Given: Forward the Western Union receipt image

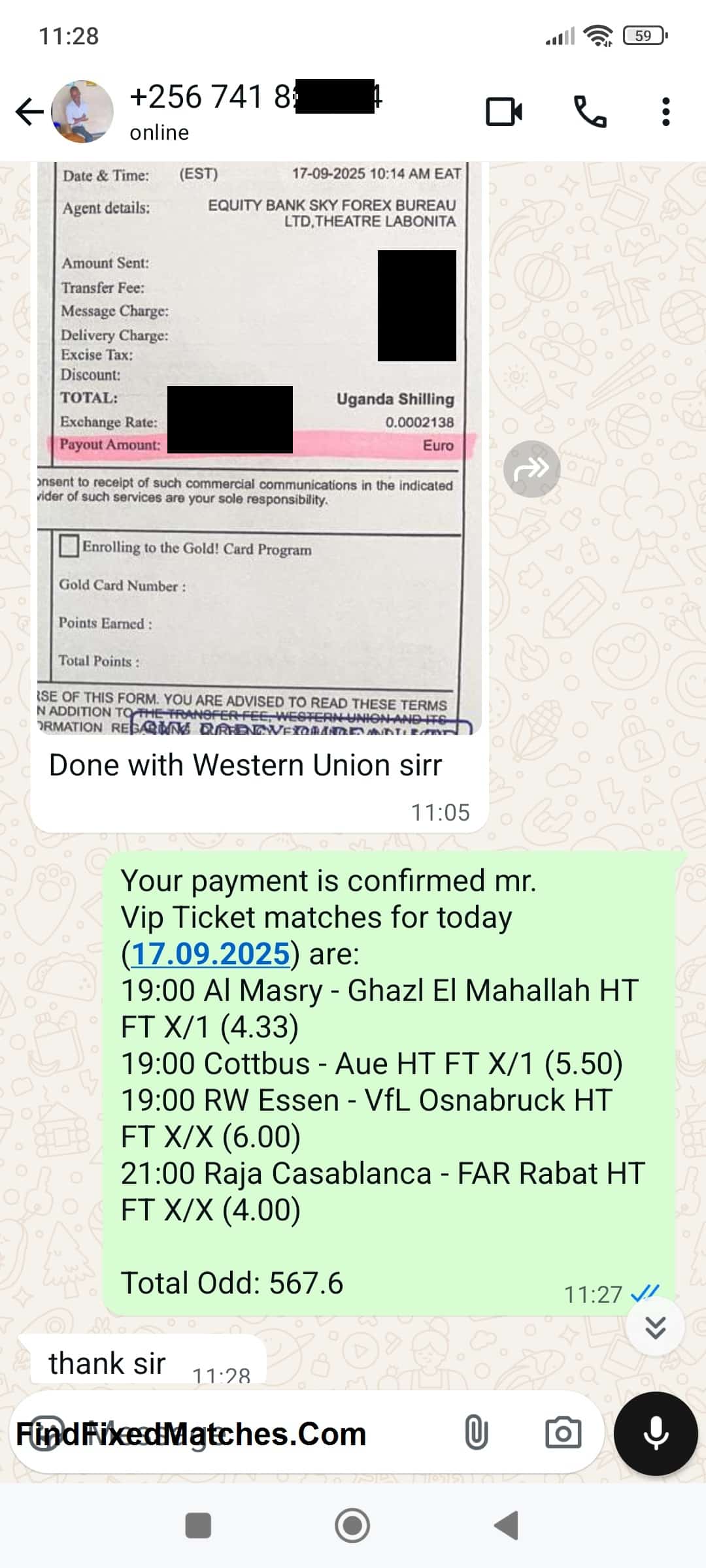Looking at the screenshot, I should [531, 469].
